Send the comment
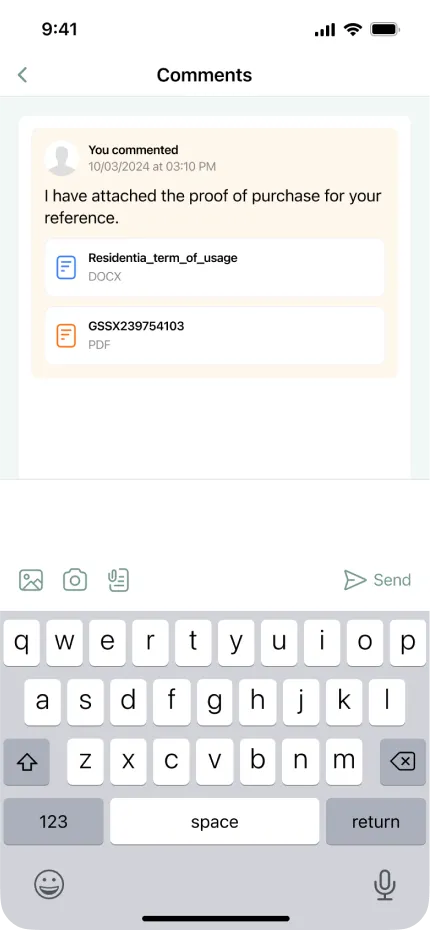 click(x=377, y=579)
